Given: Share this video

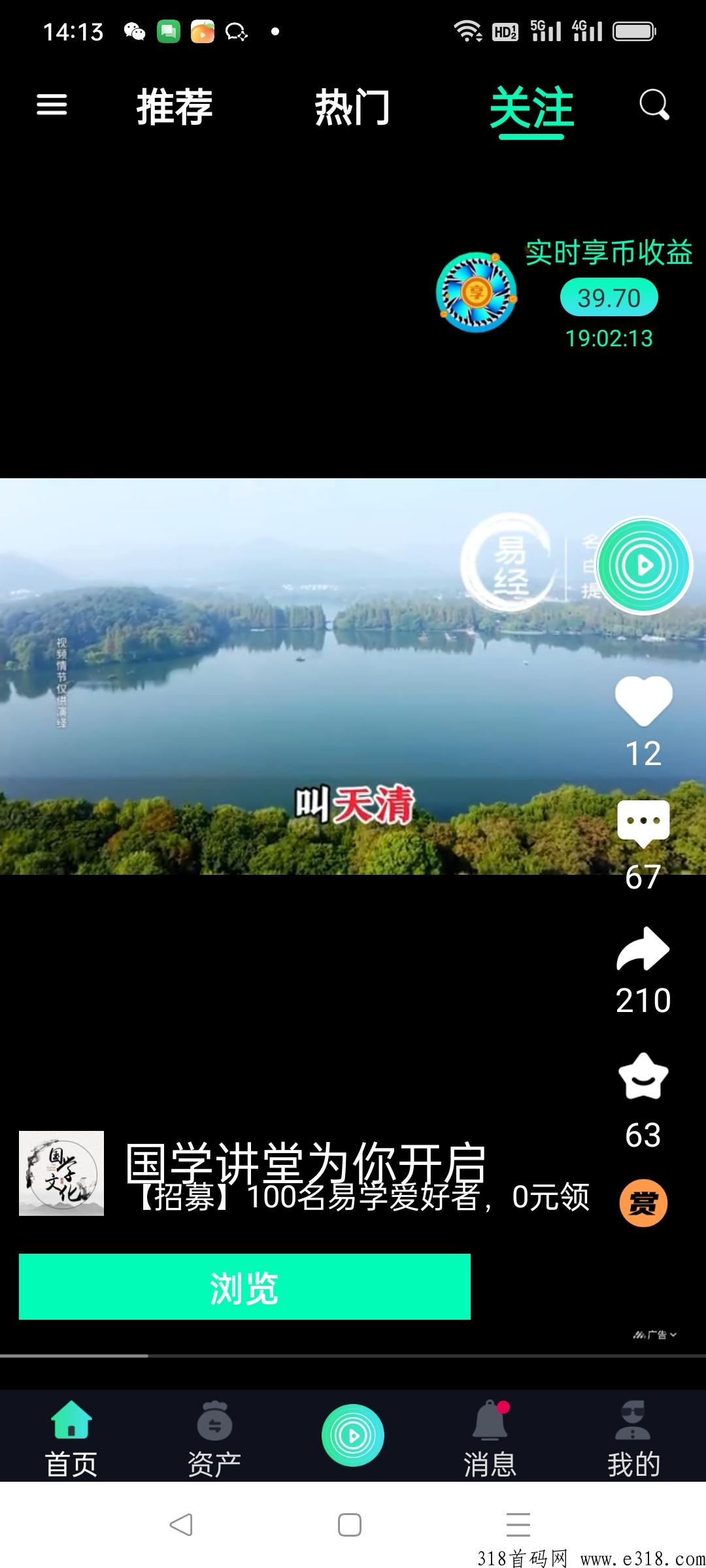Looking at the screenshot, I should point(643,949).
